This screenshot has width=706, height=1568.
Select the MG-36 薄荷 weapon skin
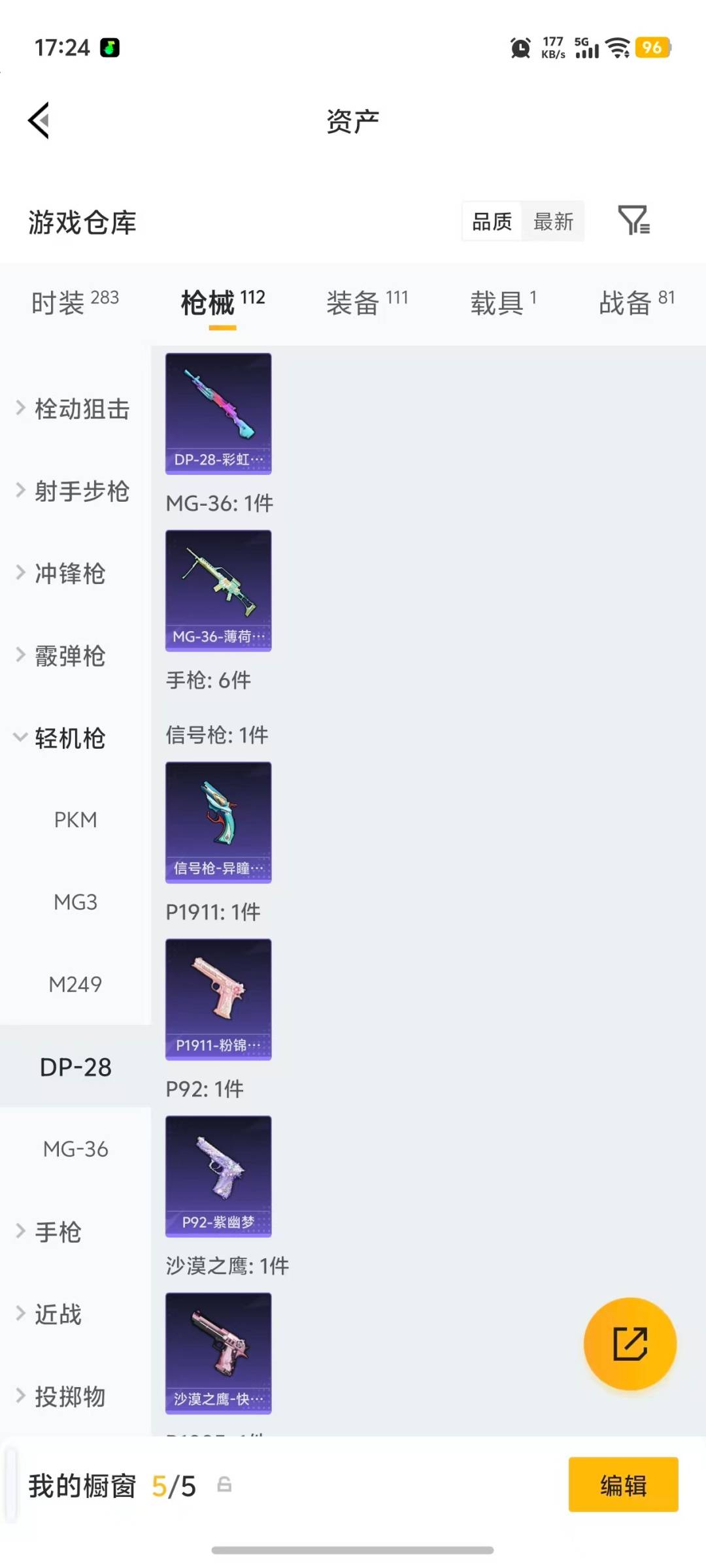click(218, 589)
